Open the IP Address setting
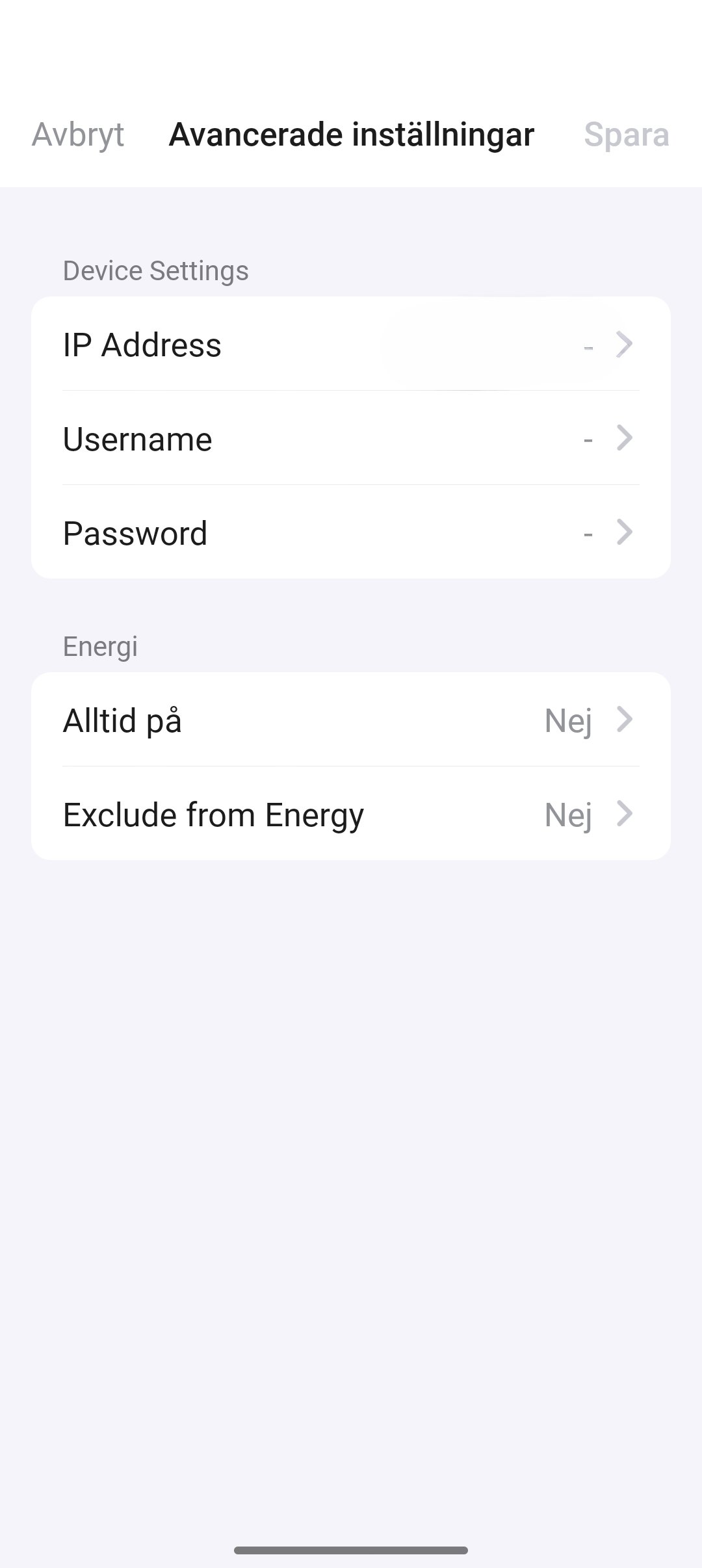Viewport: 702px width, 1568px height. click(x=351, y=345)
